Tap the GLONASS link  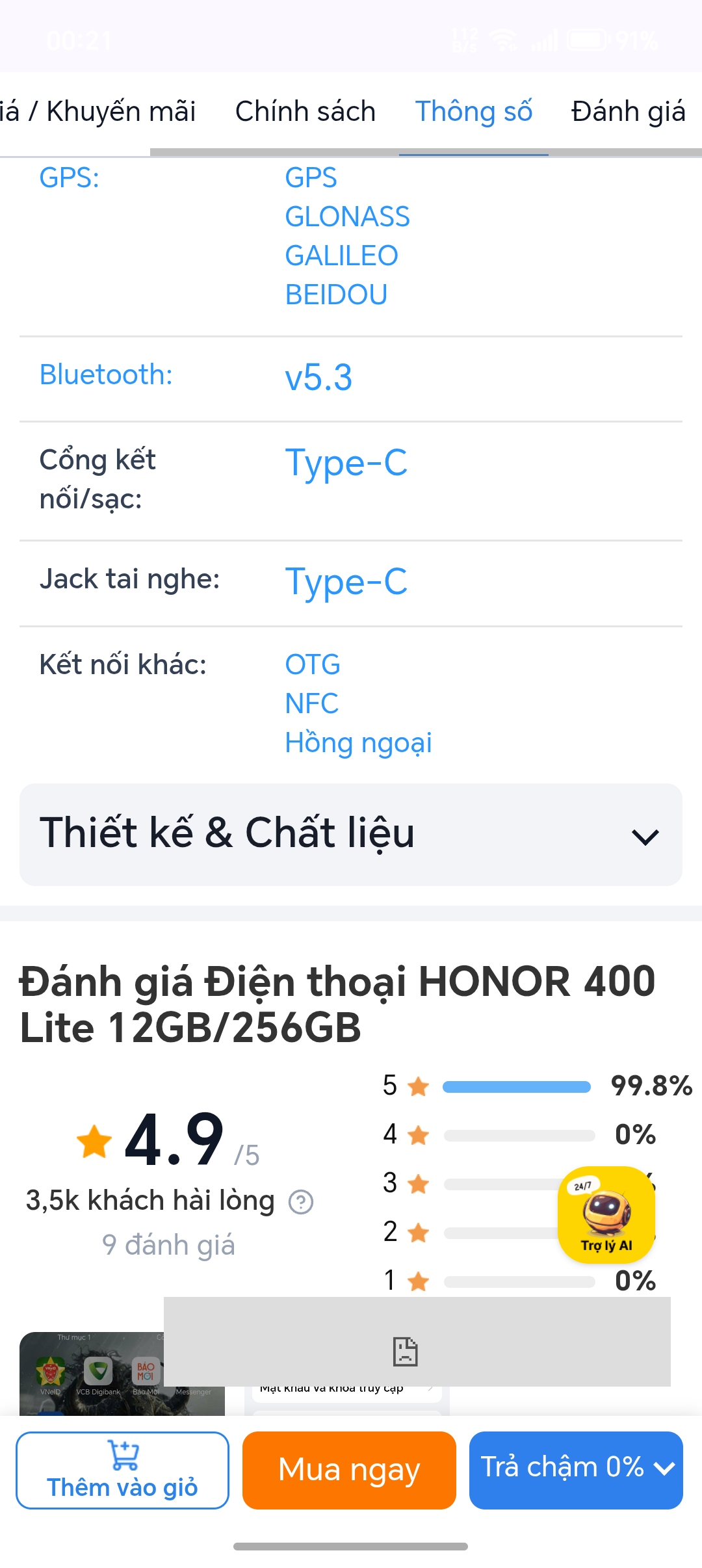[x=347, y=216]
